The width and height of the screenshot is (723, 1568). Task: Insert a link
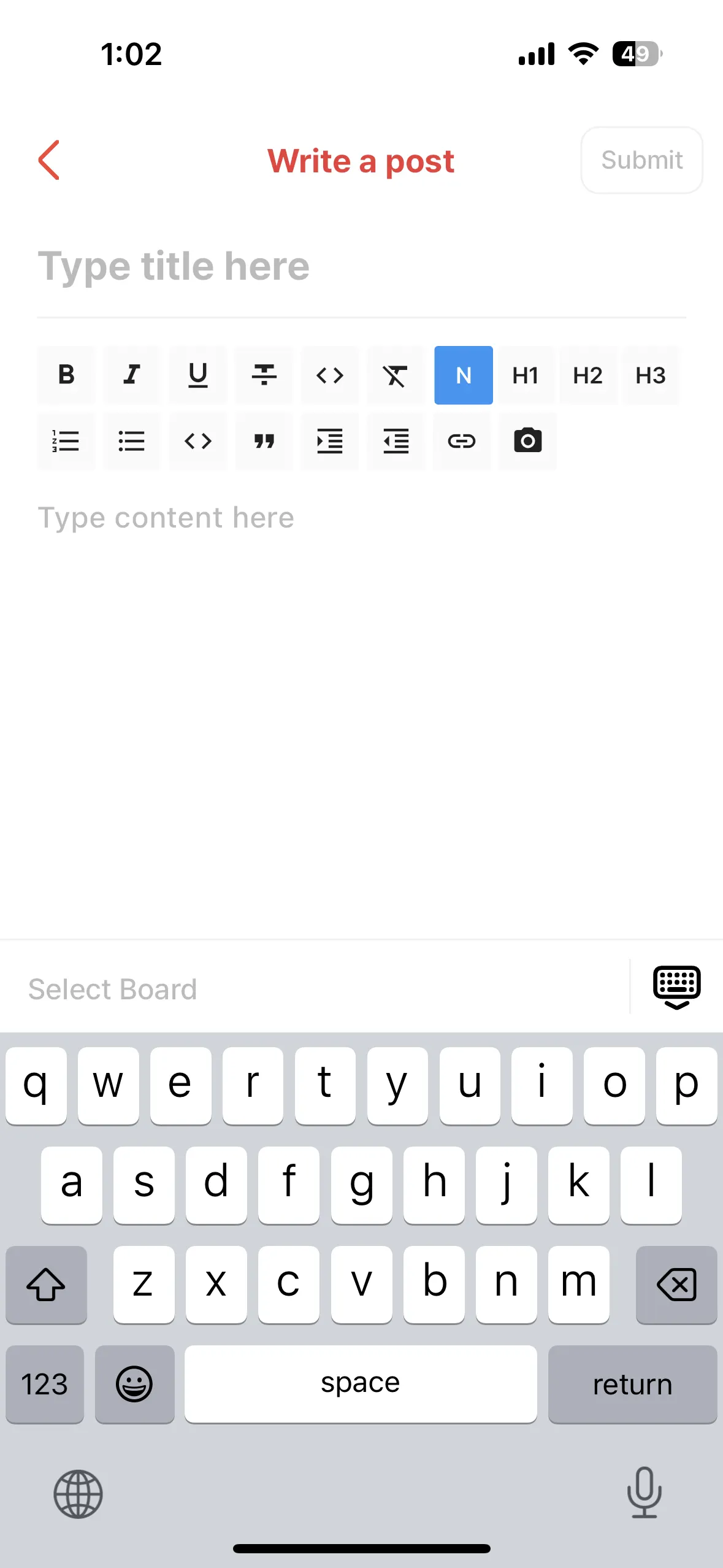coord(462,441)
